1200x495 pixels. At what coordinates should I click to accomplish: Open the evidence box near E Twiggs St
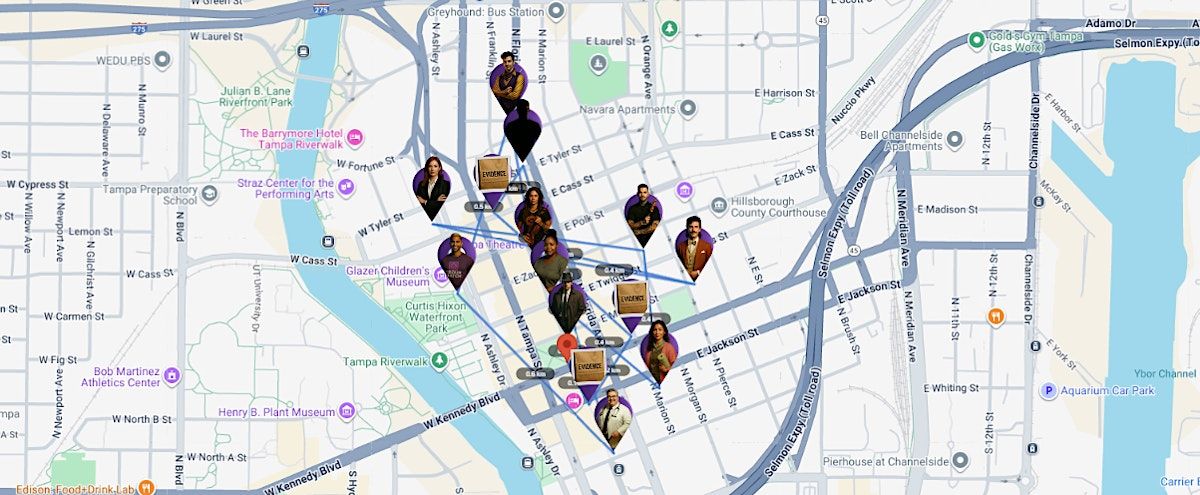[x=632, y=300]
